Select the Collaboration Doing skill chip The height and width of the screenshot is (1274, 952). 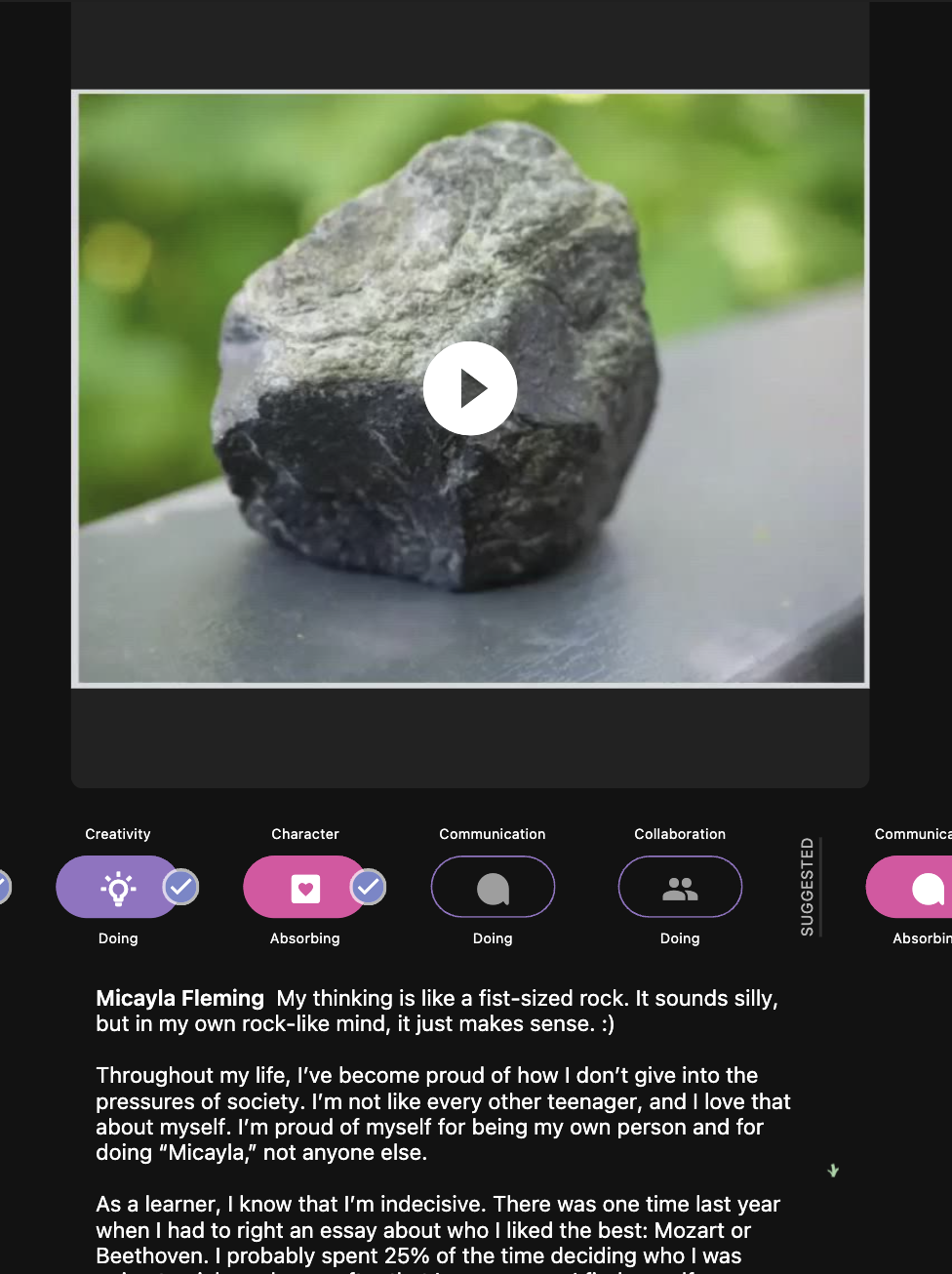(x=680, y=887)
